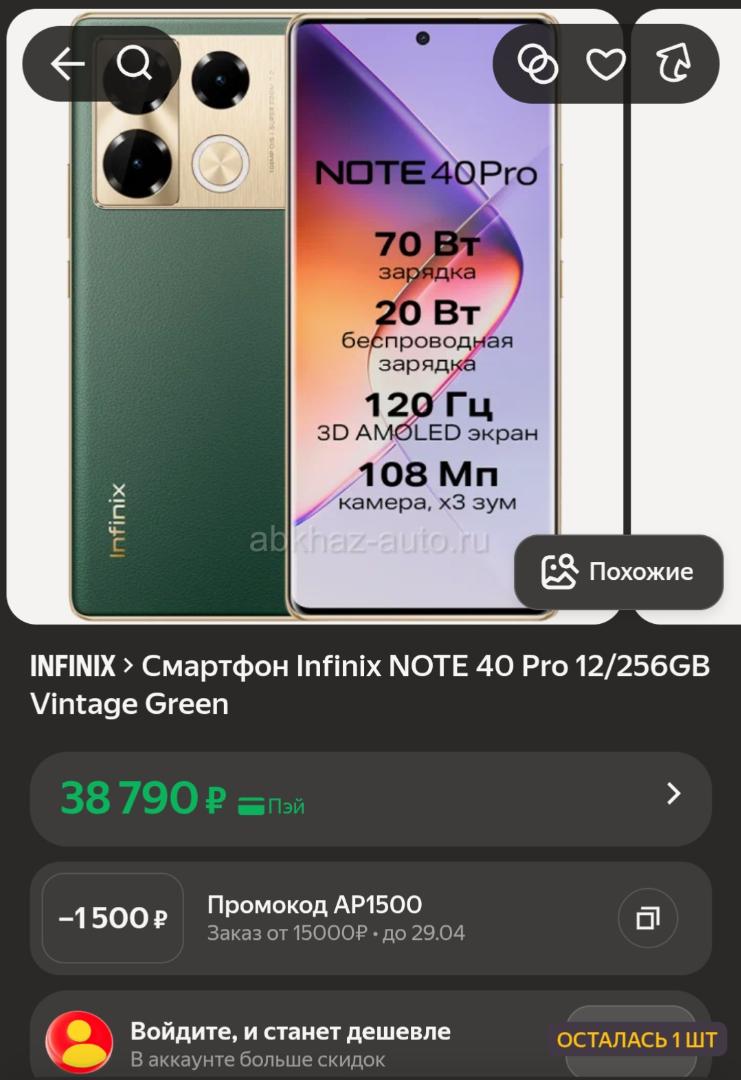Add this phone to comparison
This screenshot has width=741, height=1080.
click(x=537, y=64)
